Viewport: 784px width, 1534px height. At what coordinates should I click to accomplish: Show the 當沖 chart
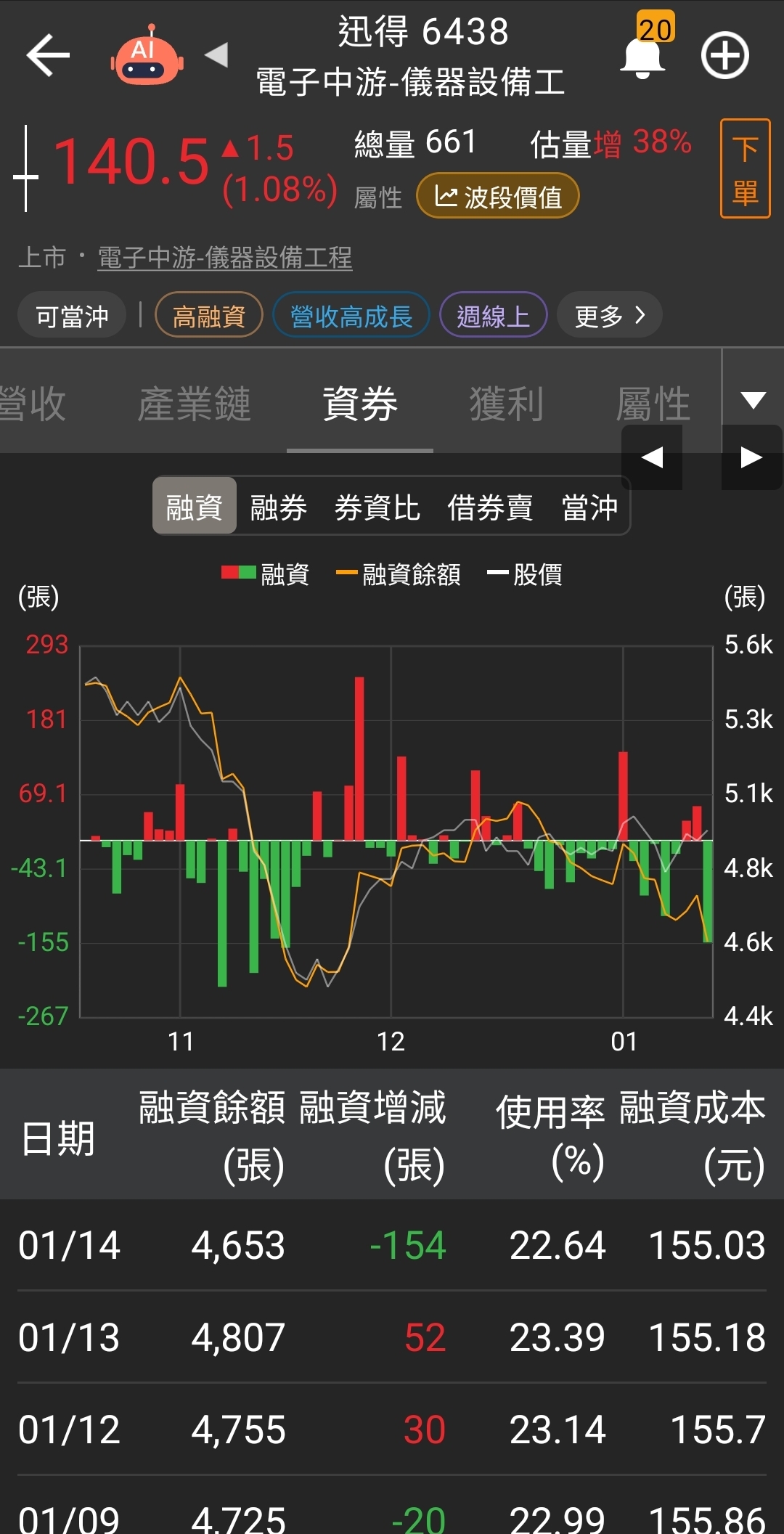[x=589, y=507]
